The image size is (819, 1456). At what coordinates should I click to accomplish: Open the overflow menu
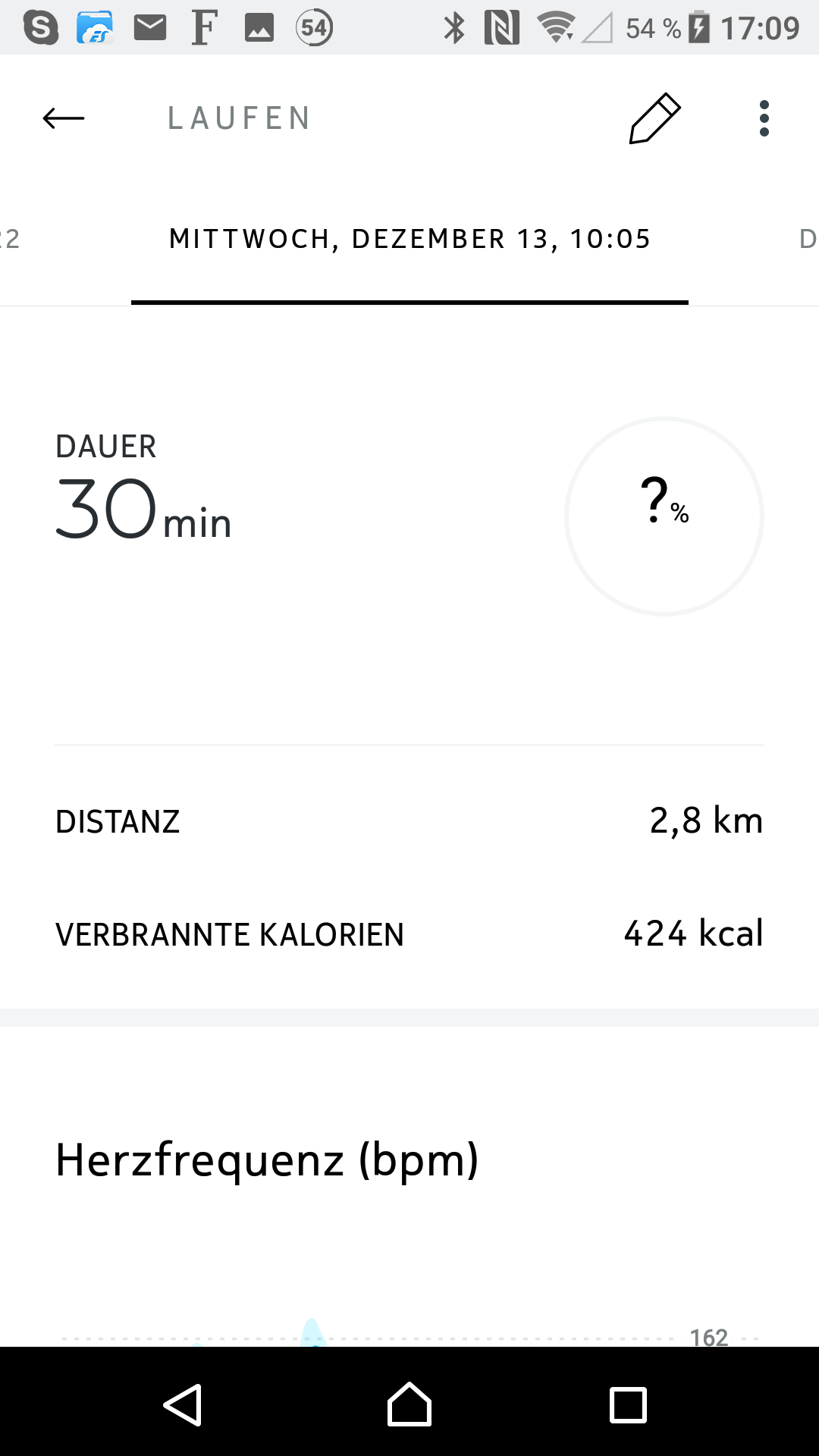click(764, 118)
